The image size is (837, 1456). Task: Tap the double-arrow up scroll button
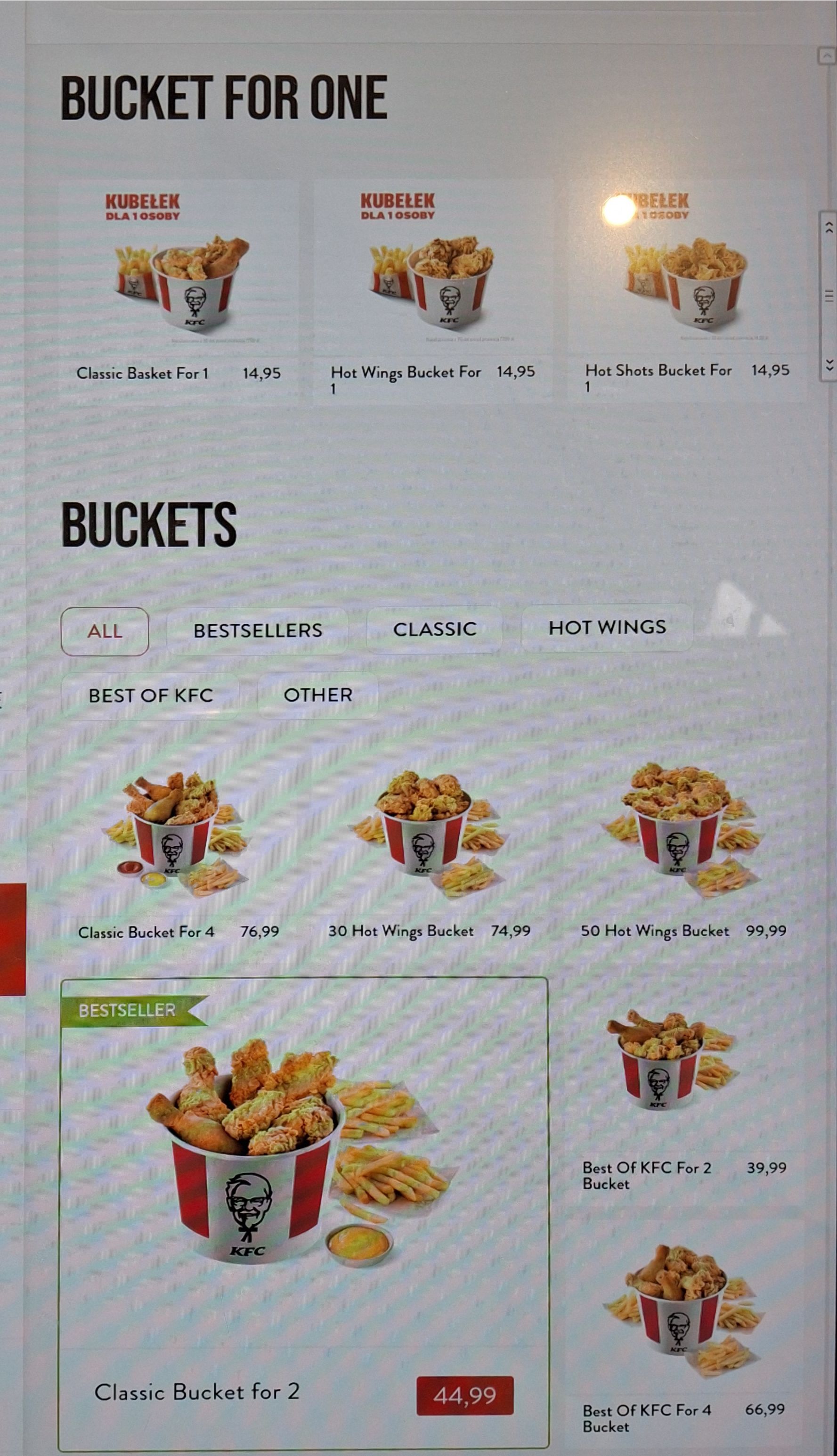click(829, 228)
